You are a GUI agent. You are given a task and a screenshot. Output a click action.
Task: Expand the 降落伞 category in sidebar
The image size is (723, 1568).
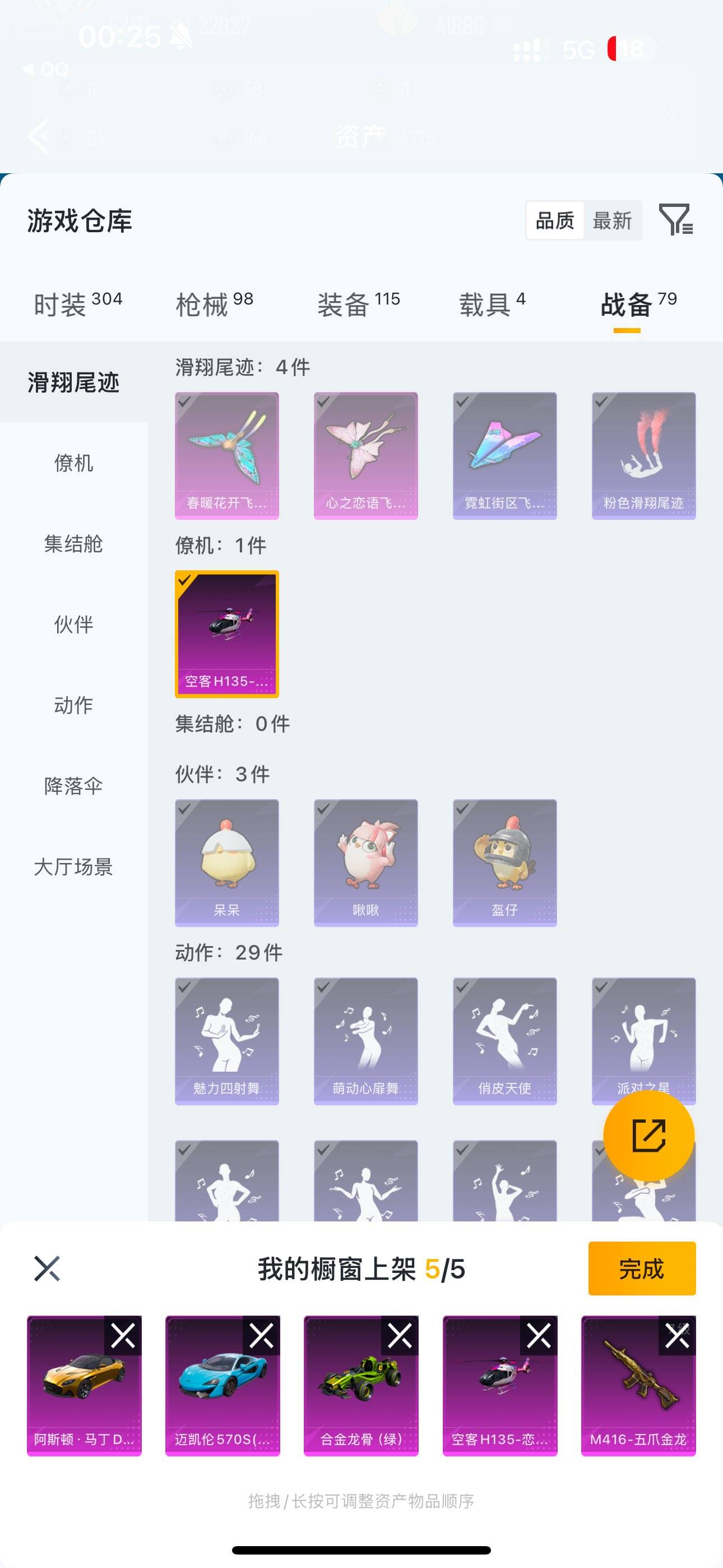74,786
